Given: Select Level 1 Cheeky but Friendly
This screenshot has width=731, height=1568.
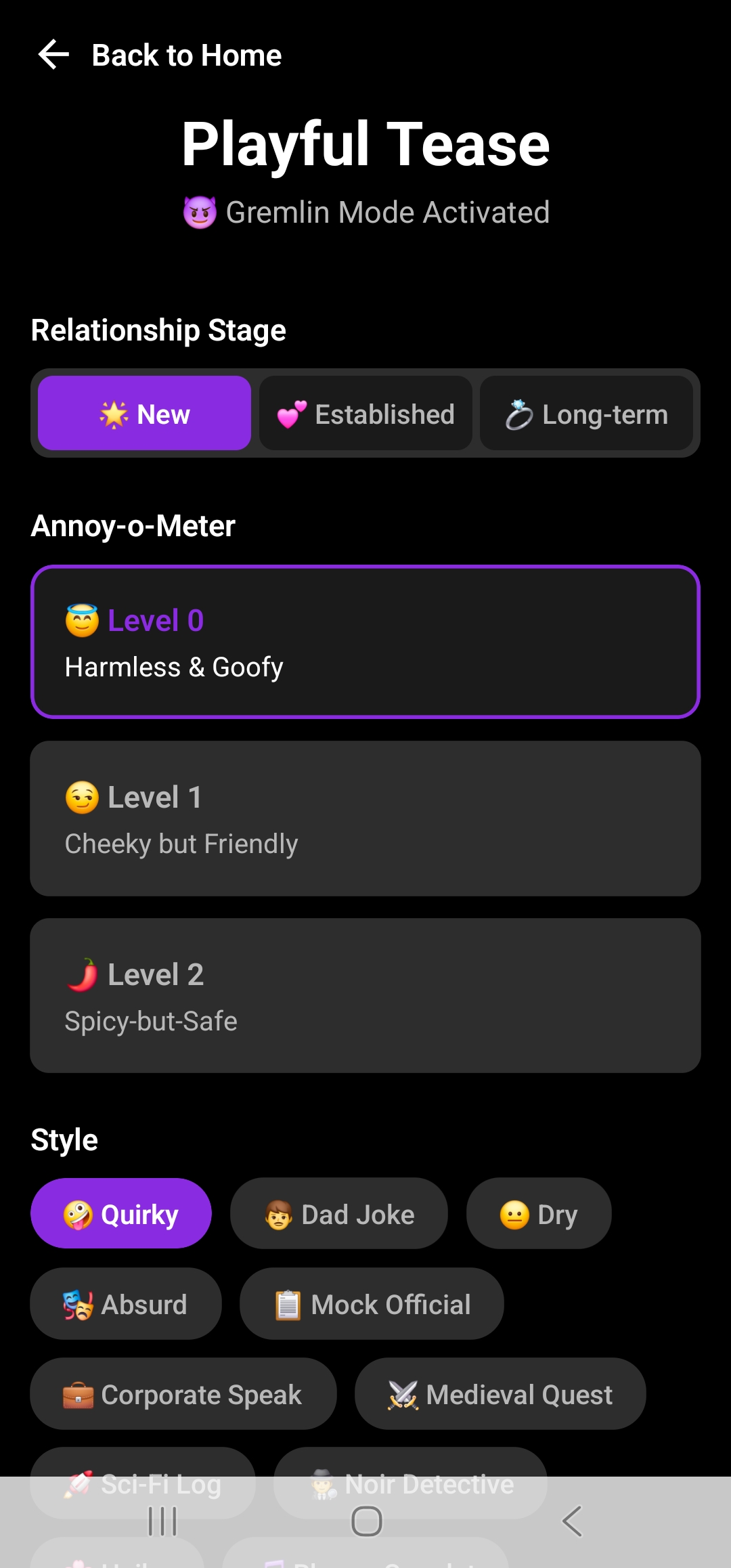Looking at the screenshot, I should point(365,817).
